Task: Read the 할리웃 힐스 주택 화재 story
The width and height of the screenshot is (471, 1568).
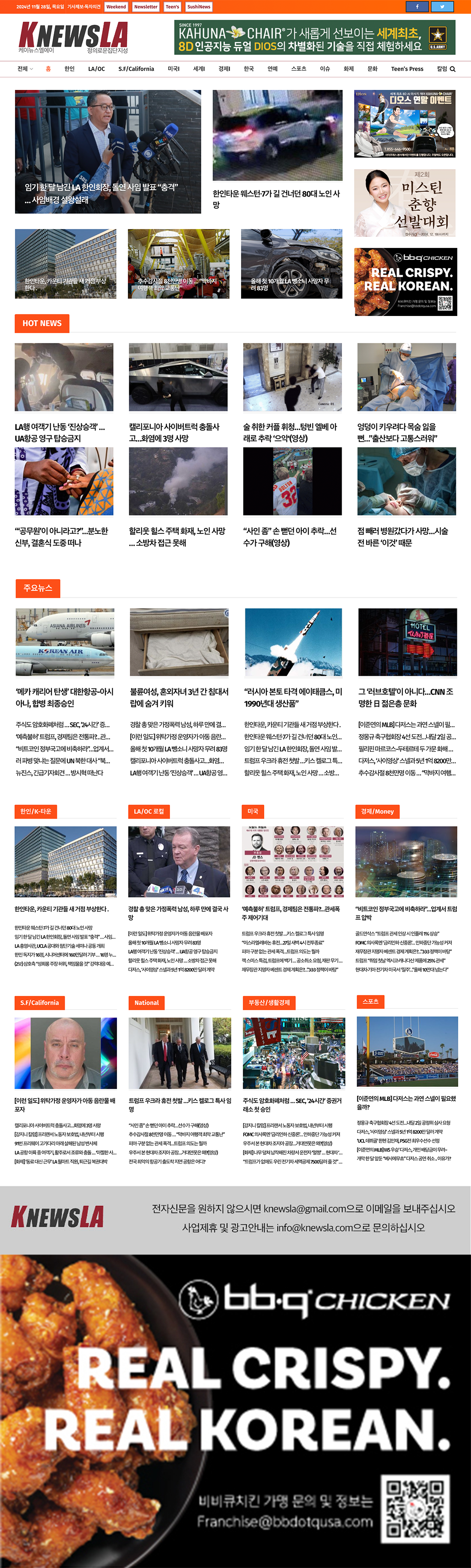Action: [177, 536]
